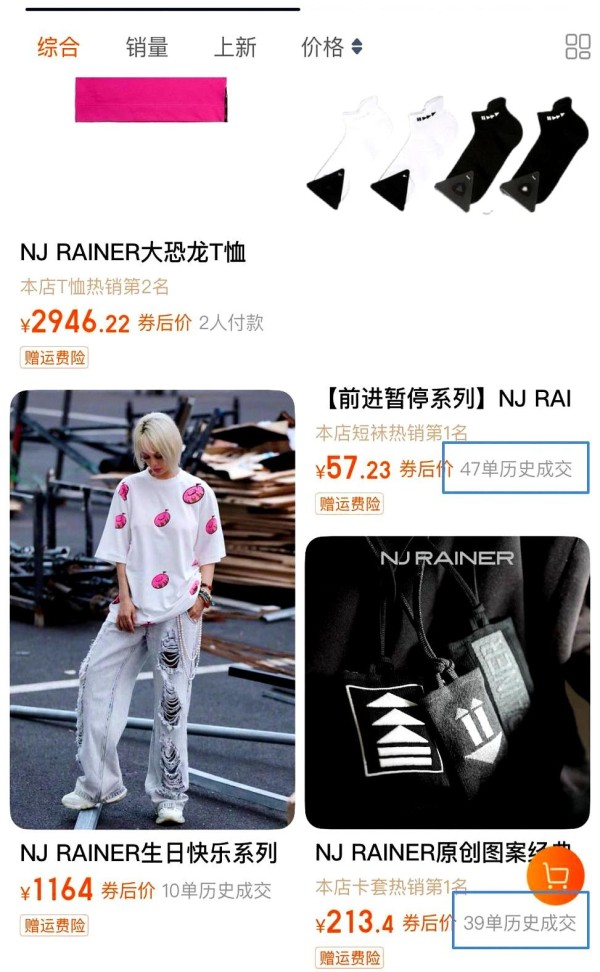Sort products by 价格
Screen dimensions: 600x972
(331, 47)
